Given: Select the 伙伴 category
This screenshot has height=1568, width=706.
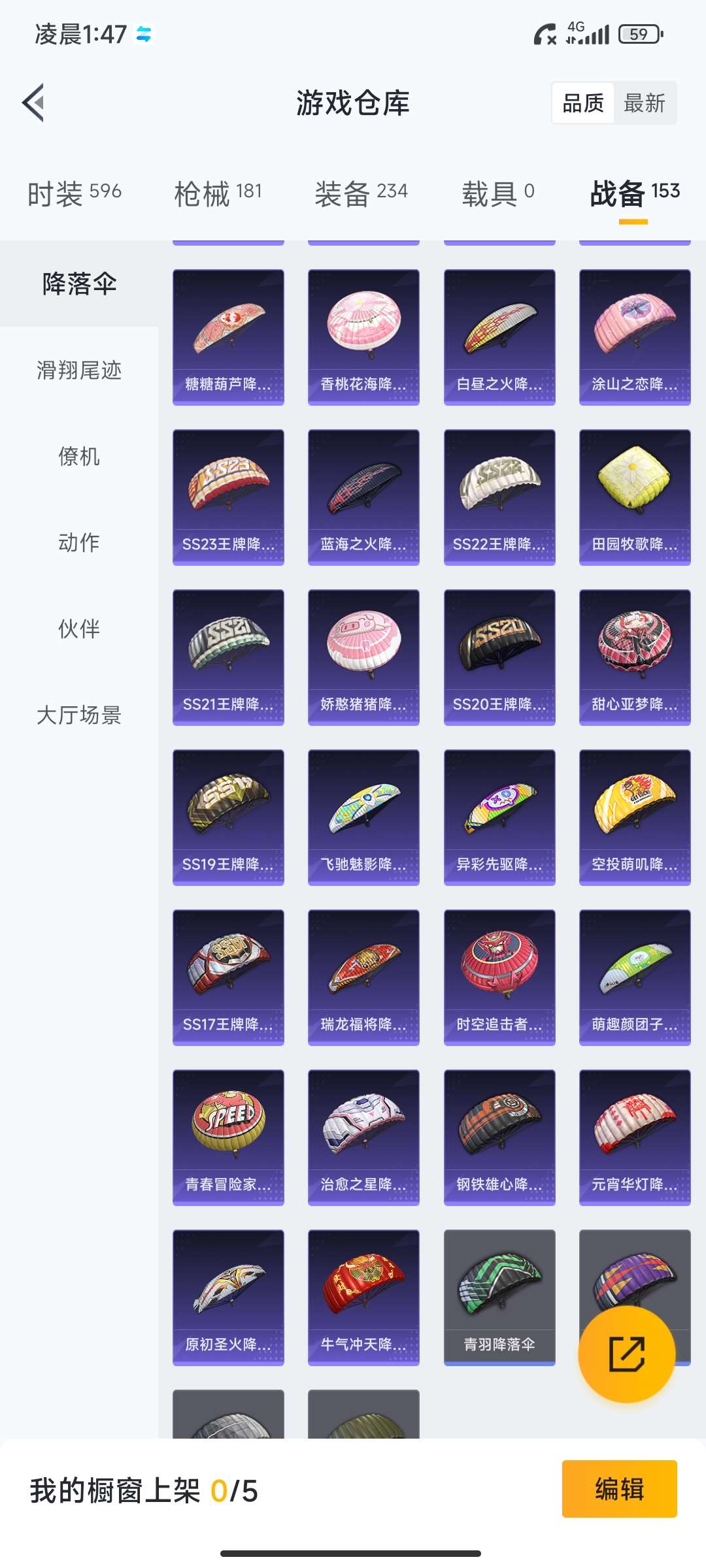Looking at the screenshot, I should click(x=79, y=629).
